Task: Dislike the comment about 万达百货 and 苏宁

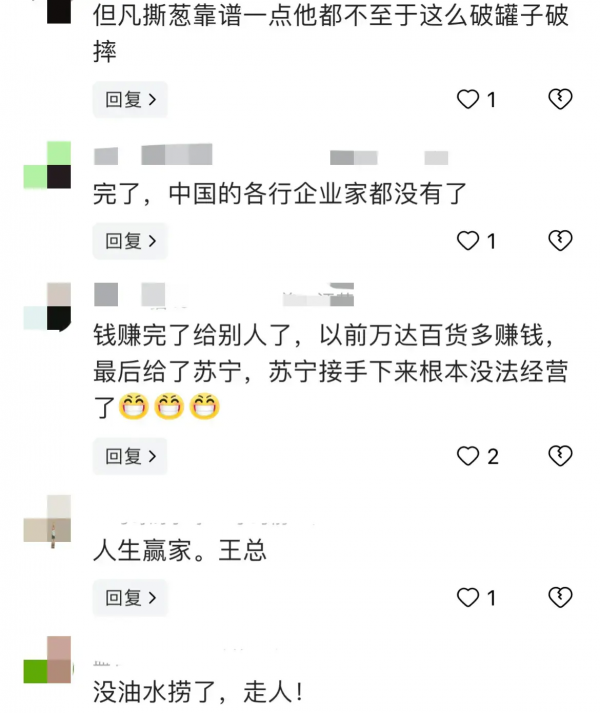Action: point(561,456)
